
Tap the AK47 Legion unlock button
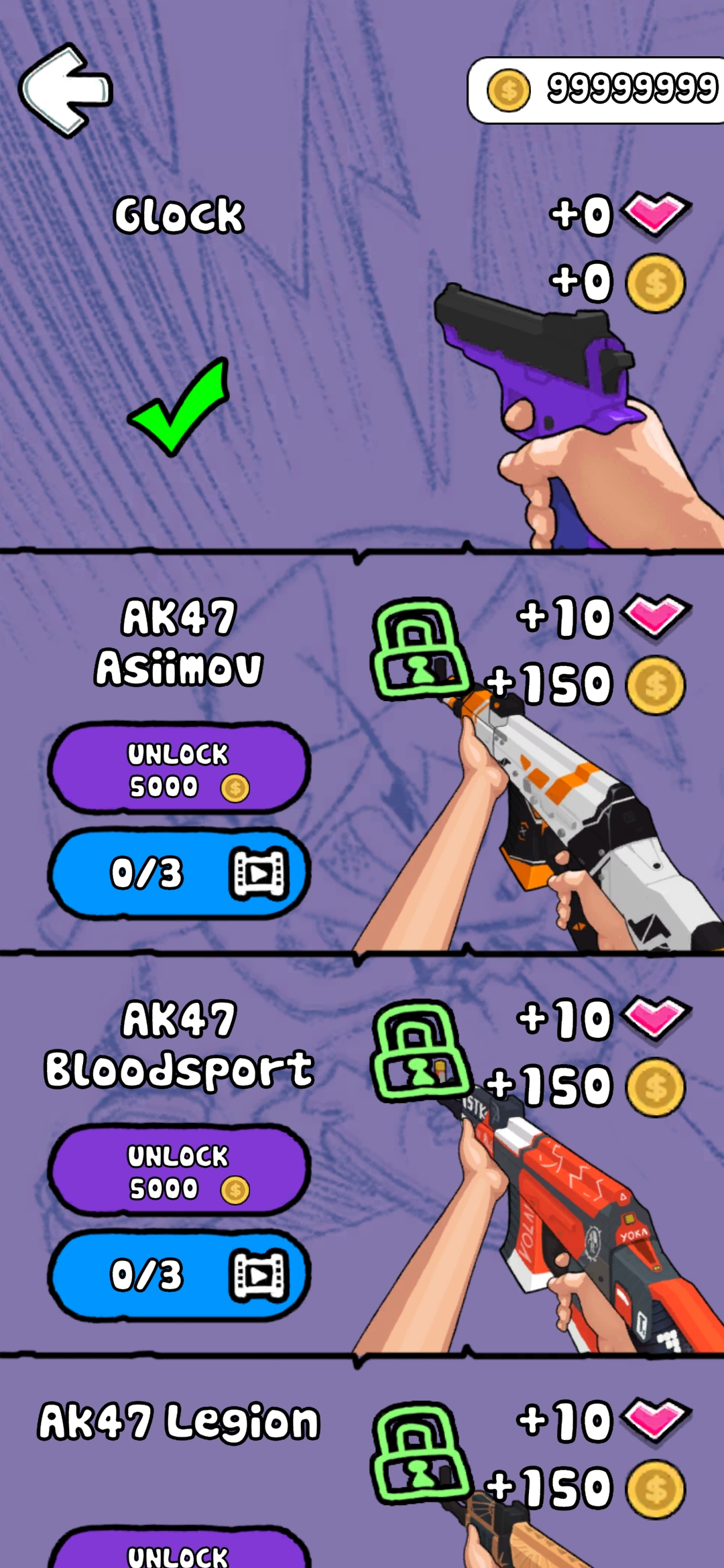(x=179, y=1551)
